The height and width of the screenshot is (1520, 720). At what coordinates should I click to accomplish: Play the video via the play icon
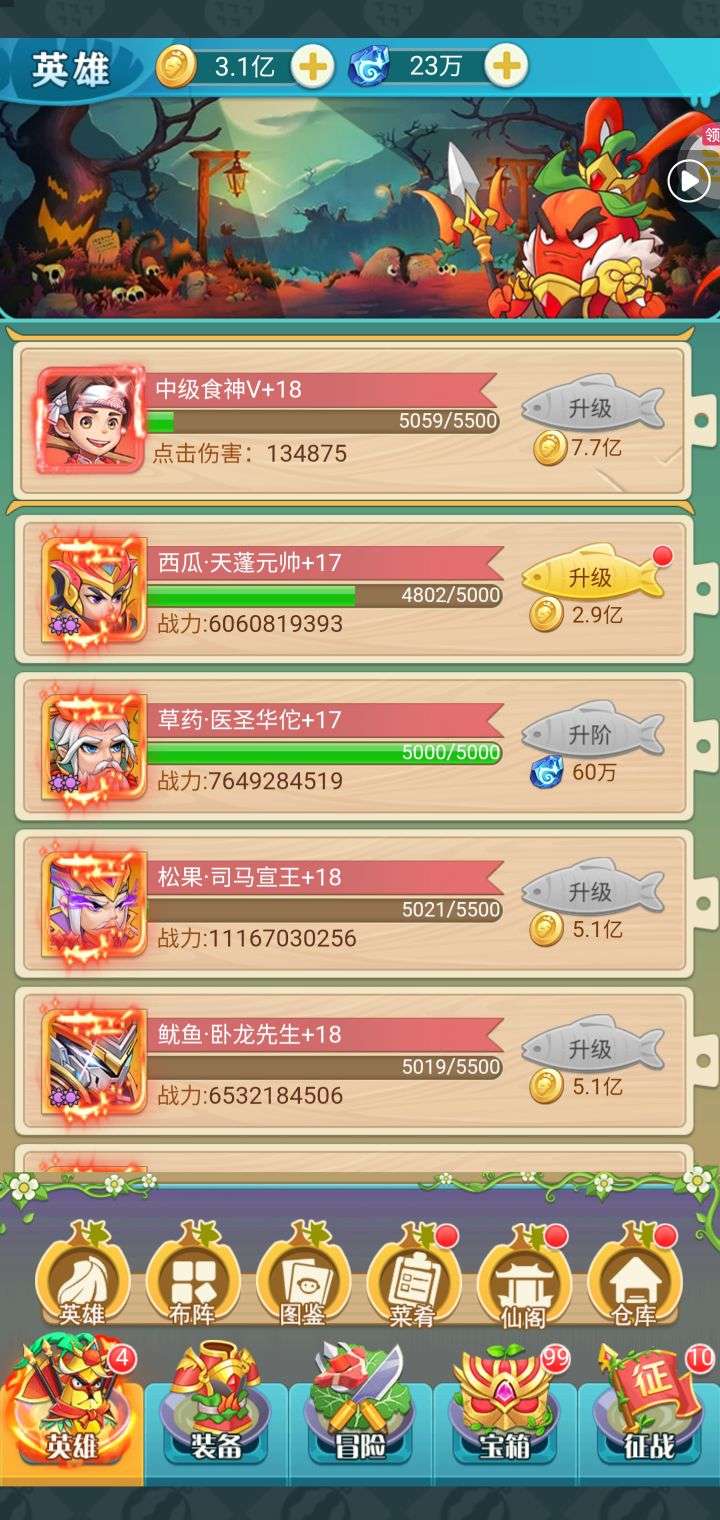(688, 182)
